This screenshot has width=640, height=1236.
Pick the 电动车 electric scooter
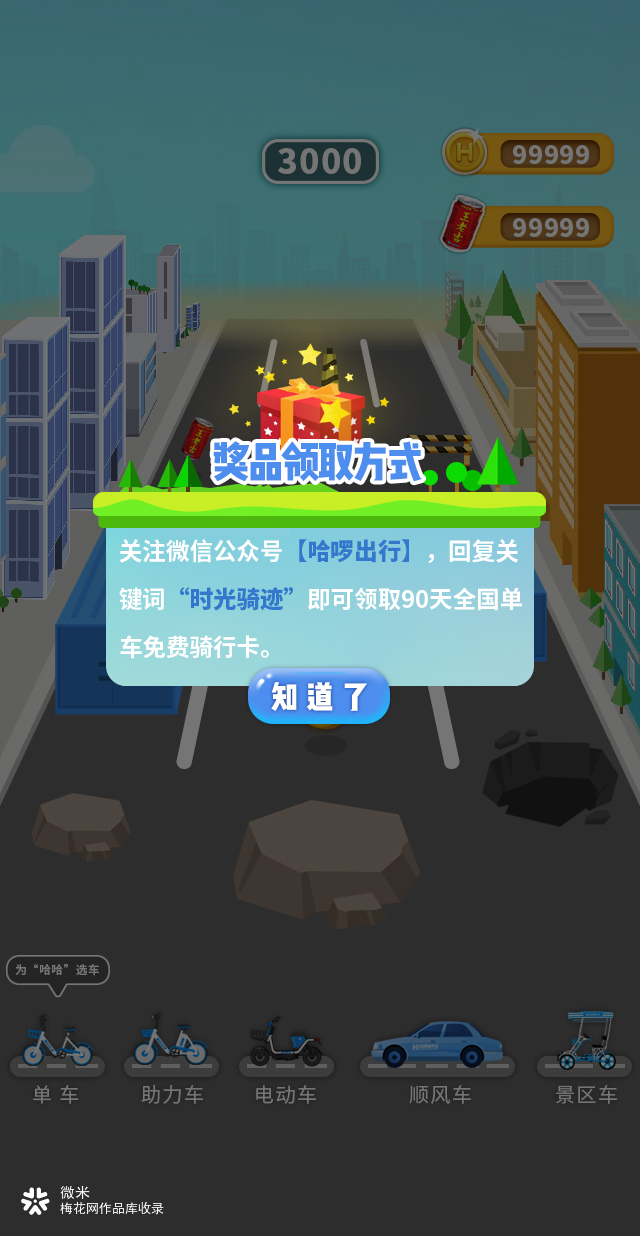[x=285, y=1045]
